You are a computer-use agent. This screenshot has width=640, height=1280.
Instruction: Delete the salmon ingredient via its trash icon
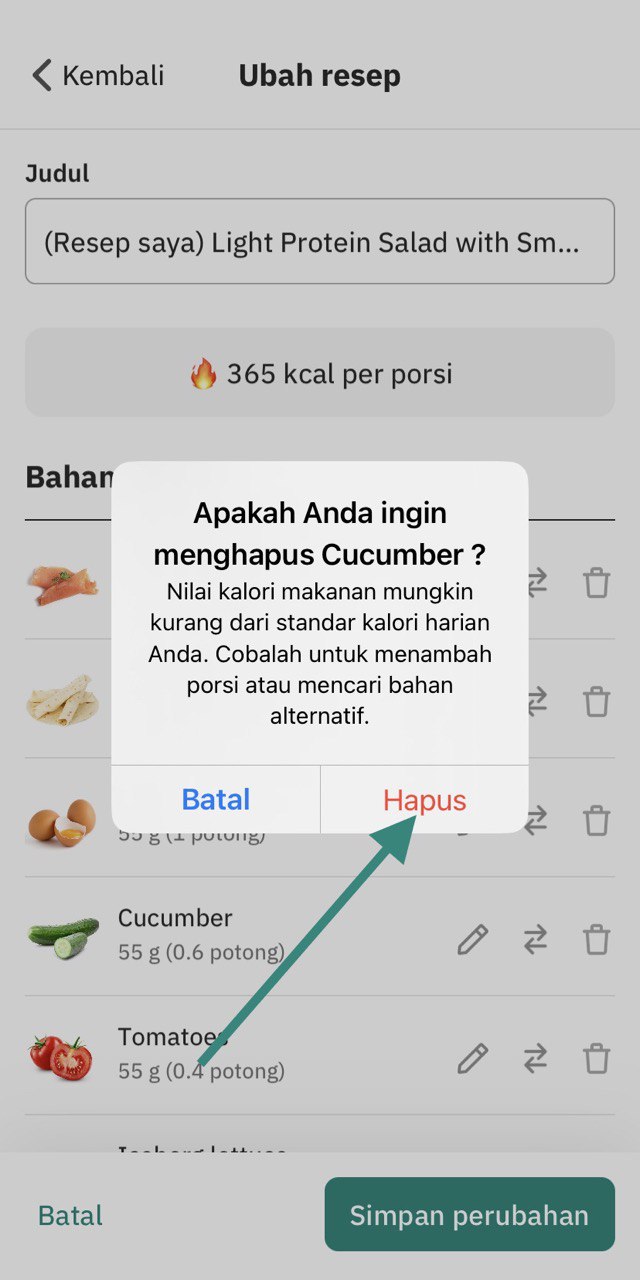coord(597,582)
